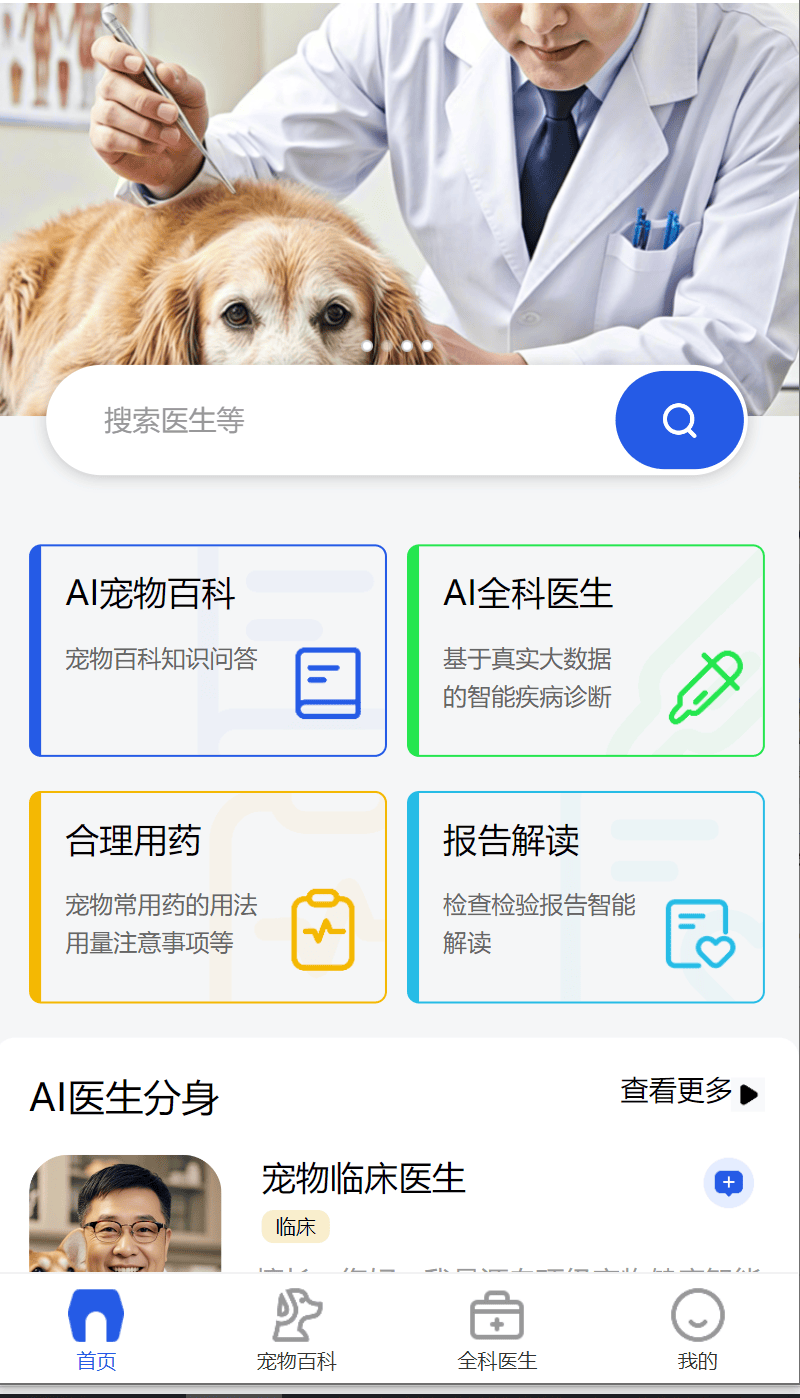800x1398 pixels.
Task: Switch to the 我的 tab
Action: (697, 1330)
